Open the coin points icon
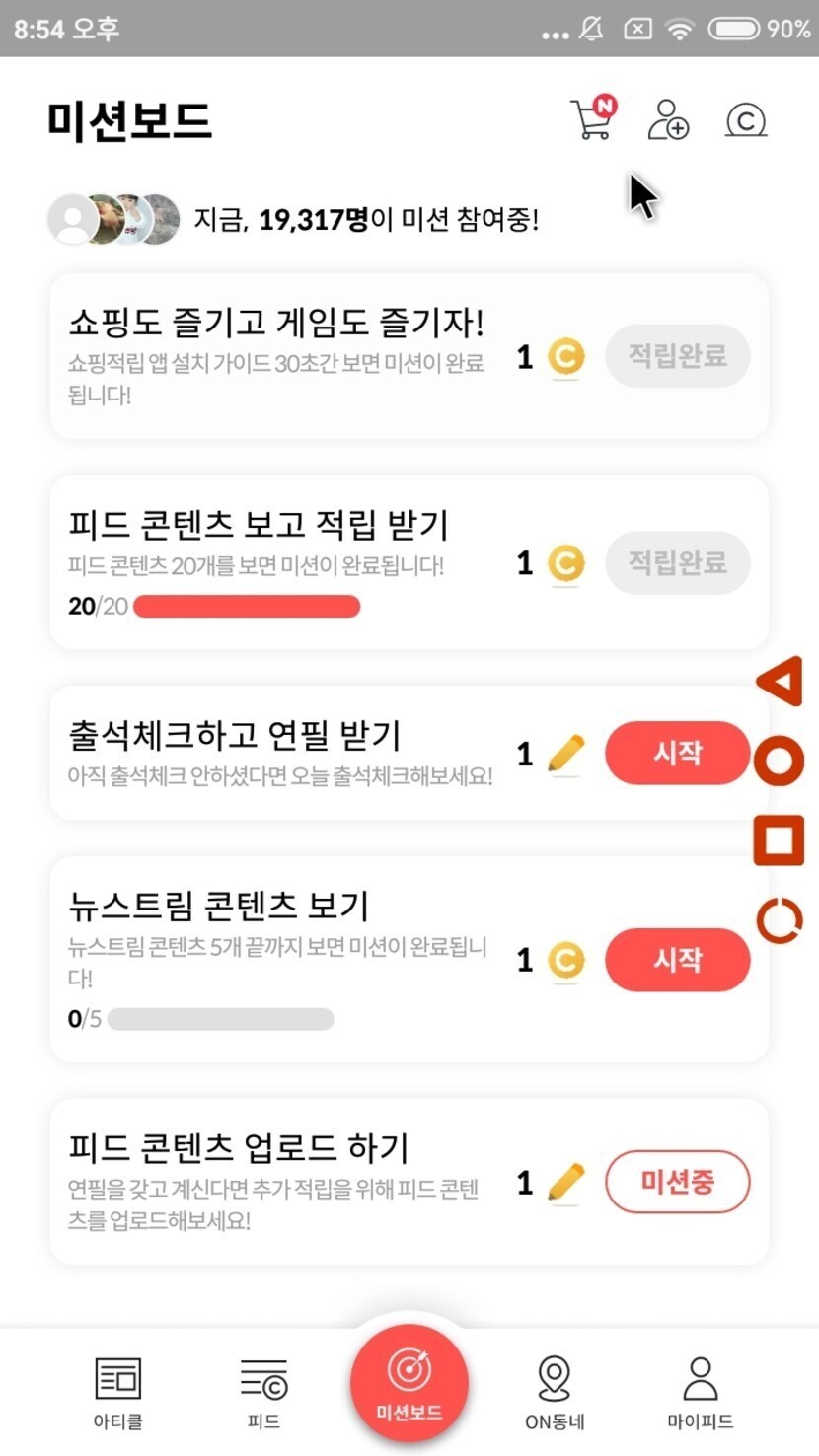This screenshot has width=819, height=1456. (x=746, y=121)
